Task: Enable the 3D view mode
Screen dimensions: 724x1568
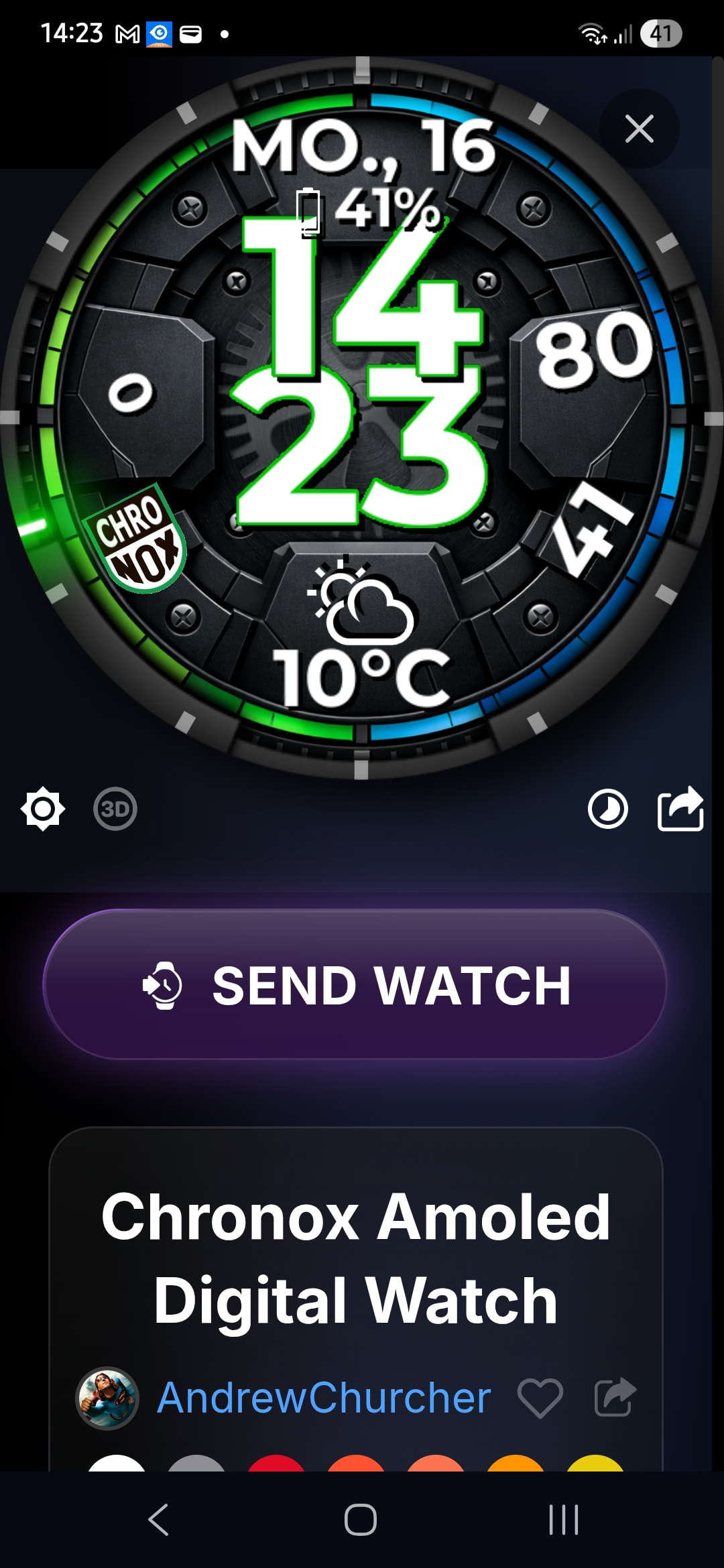Action: click(115, 809)
